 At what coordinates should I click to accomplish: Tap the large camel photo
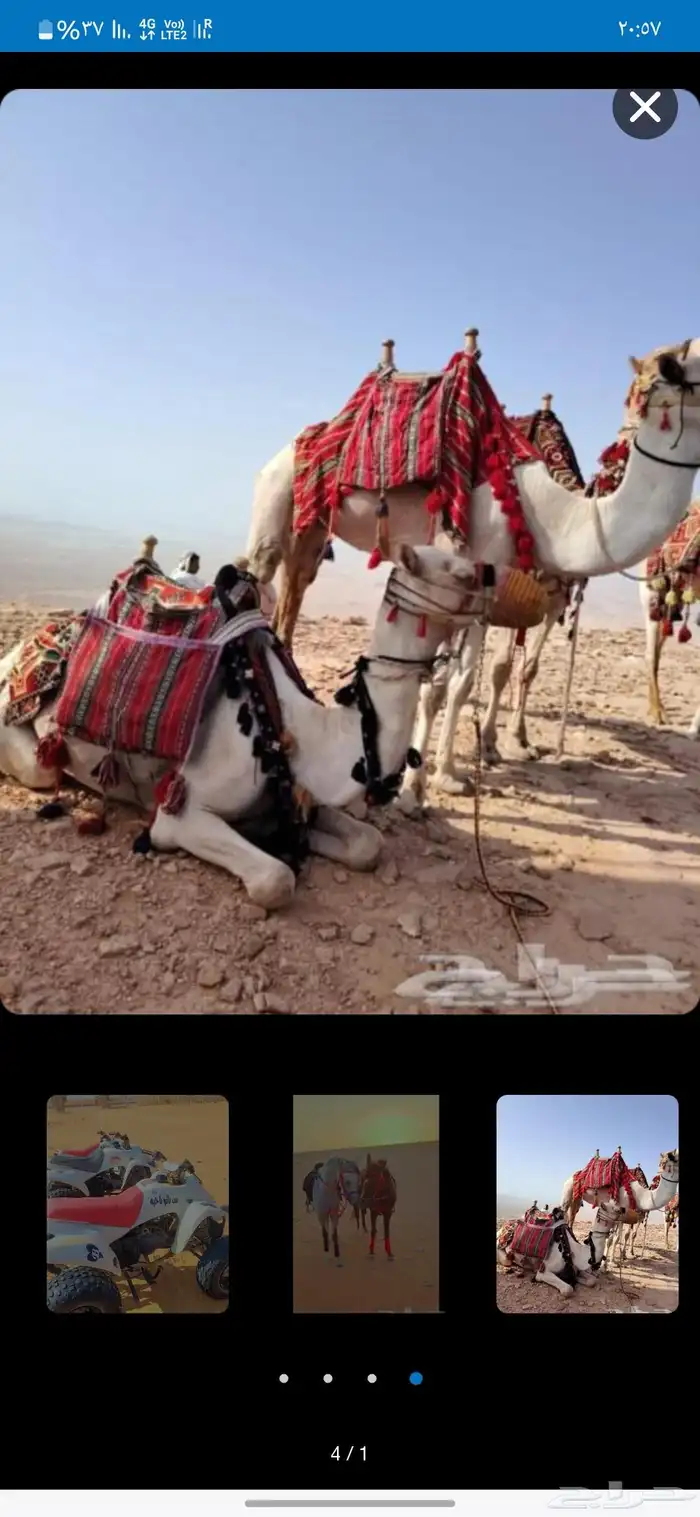[350, 552]
